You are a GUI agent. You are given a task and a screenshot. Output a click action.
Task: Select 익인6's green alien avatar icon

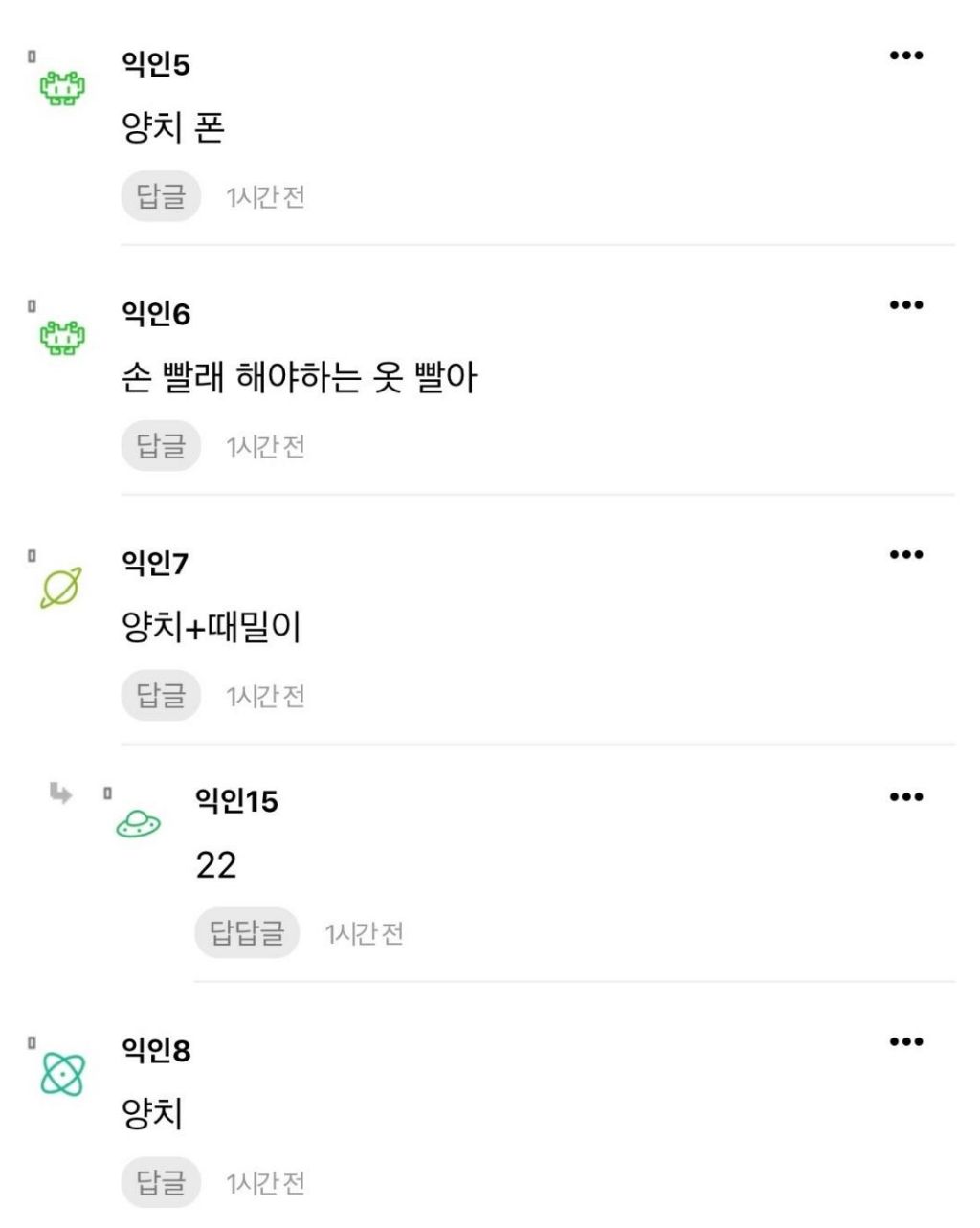point(62,336)
